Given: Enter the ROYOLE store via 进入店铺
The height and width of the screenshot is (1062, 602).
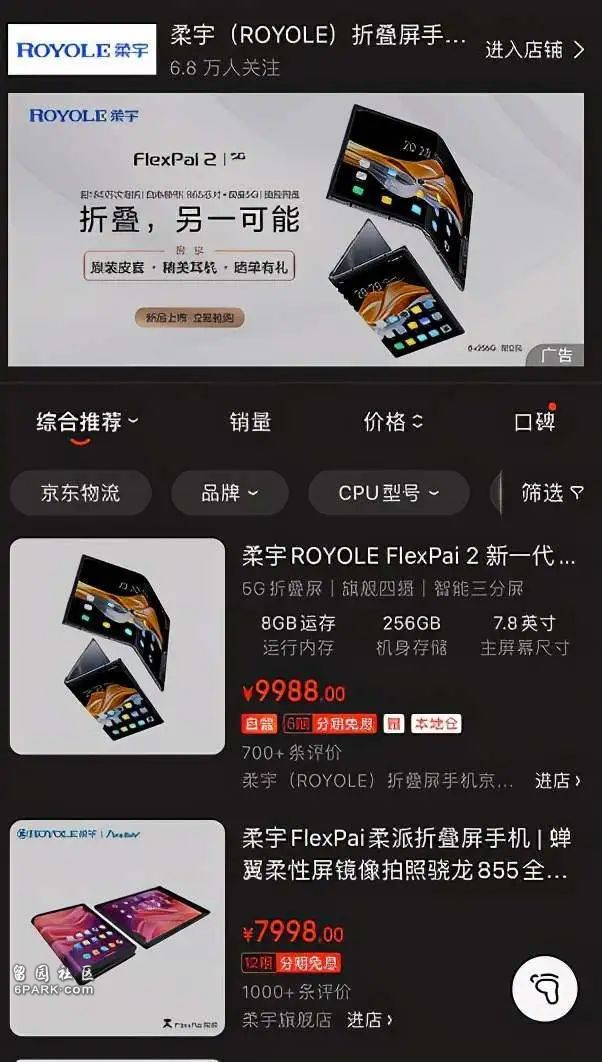Looking at the screenshot, I should tap(534, 49).
